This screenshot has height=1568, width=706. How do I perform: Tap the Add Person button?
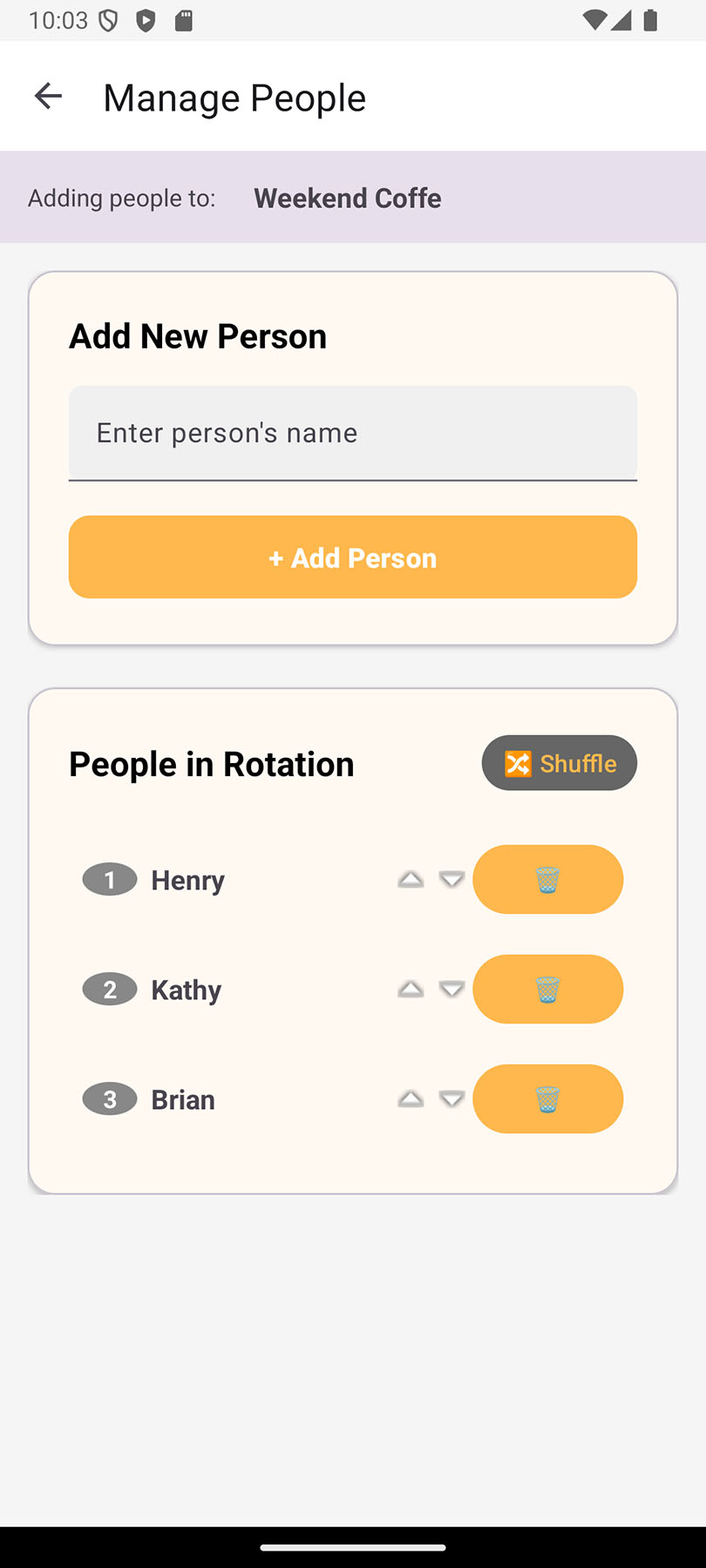[x=352, y=557]
